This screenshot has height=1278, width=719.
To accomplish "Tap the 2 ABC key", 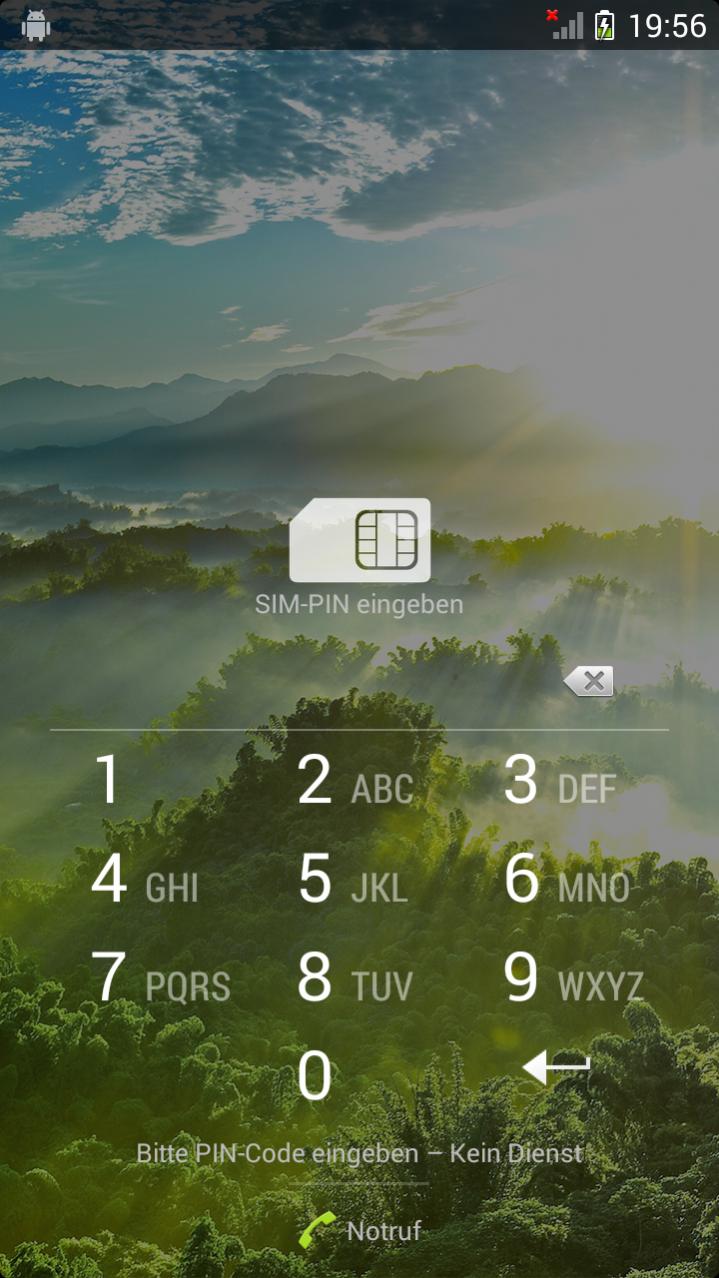I will (x=355, y=781).
